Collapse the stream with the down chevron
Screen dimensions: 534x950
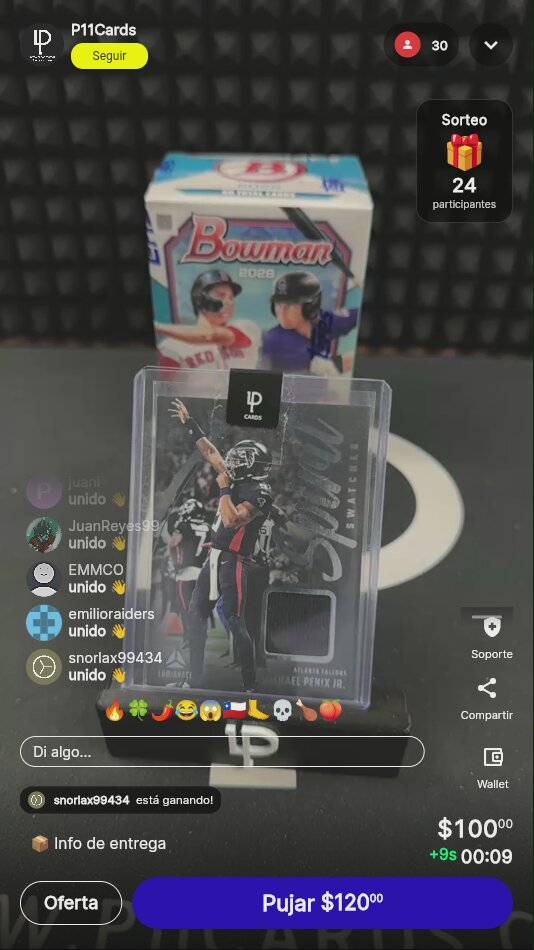pos(491,45)
